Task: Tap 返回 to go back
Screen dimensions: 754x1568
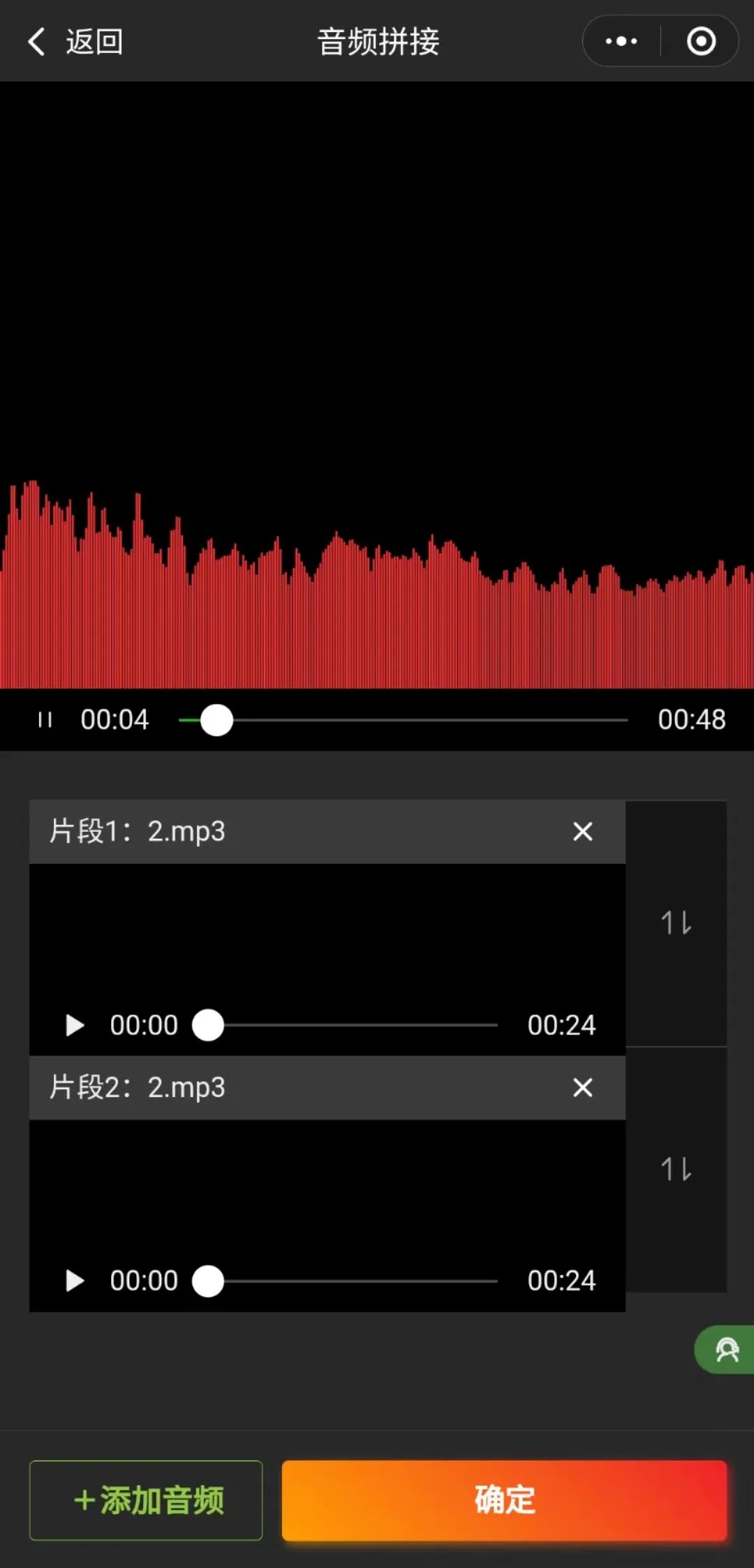Action: [x=93, y=41]
